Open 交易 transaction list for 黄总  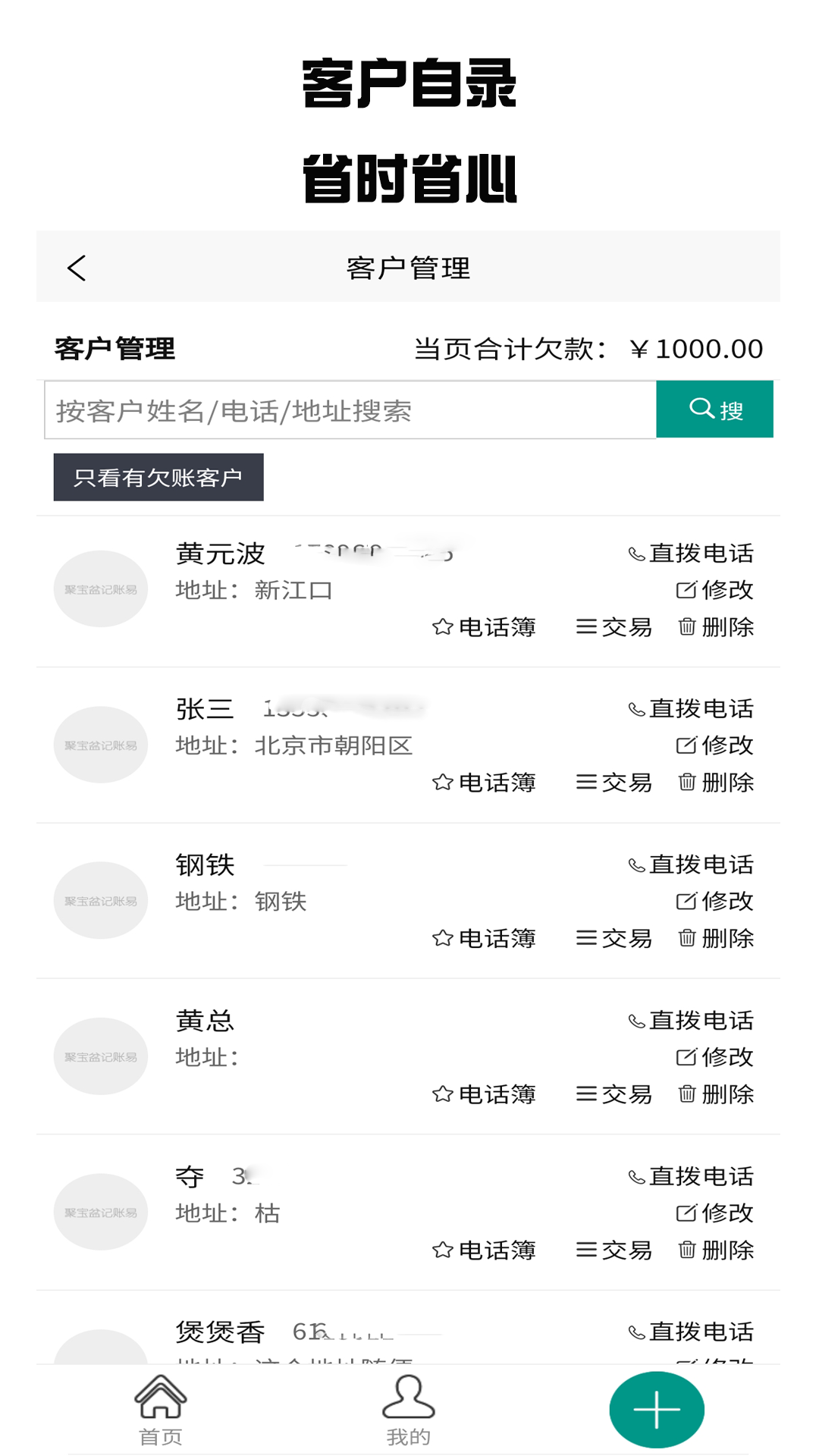(x=614, y=1094)
